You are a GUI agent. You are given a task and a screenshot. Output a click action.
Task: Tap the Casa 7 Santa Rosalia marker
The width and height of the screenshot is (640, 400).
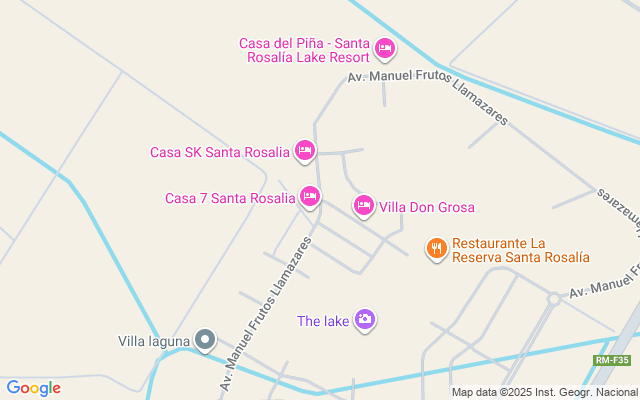(309, 197)
